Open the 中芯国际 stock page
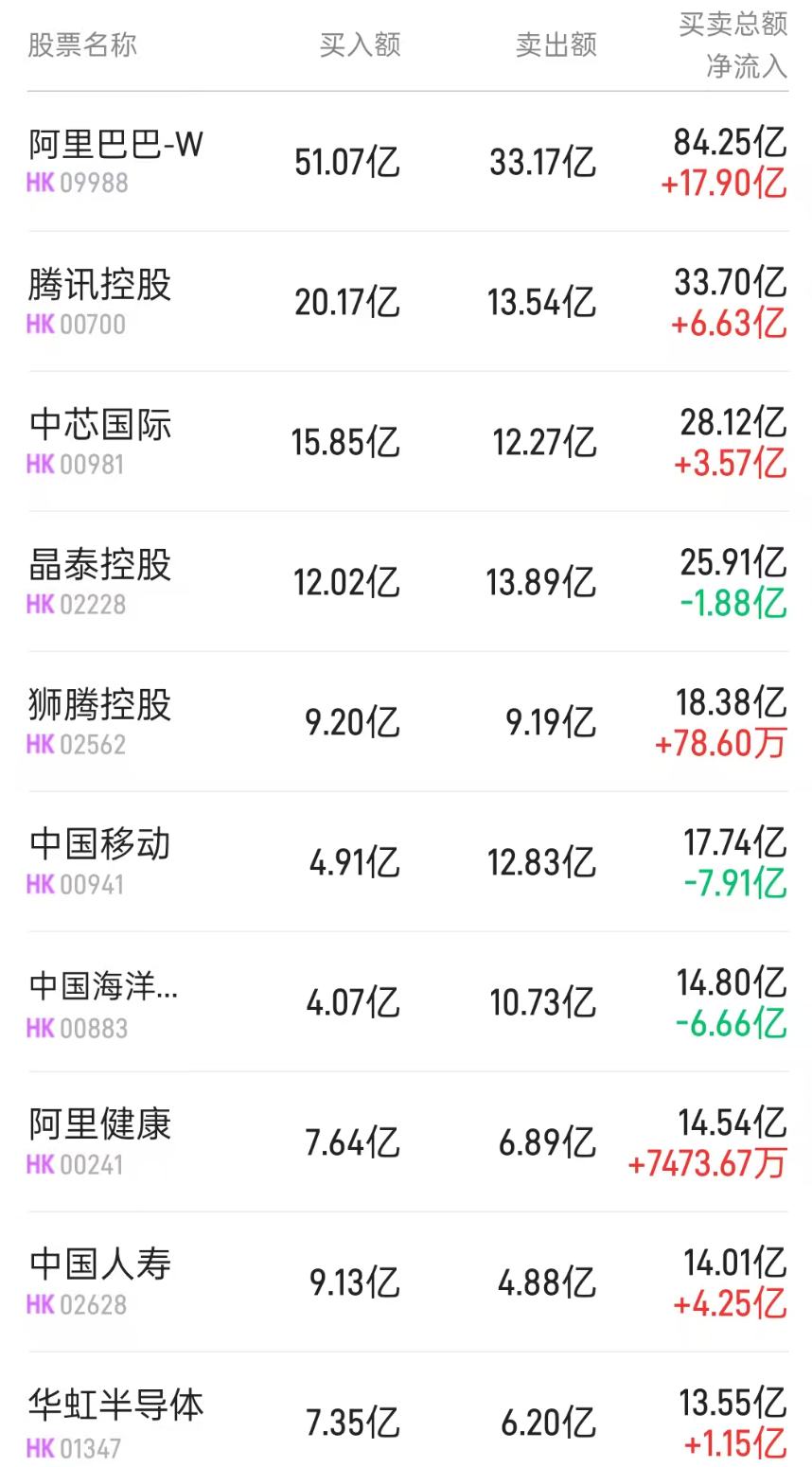 pos(99,426)
